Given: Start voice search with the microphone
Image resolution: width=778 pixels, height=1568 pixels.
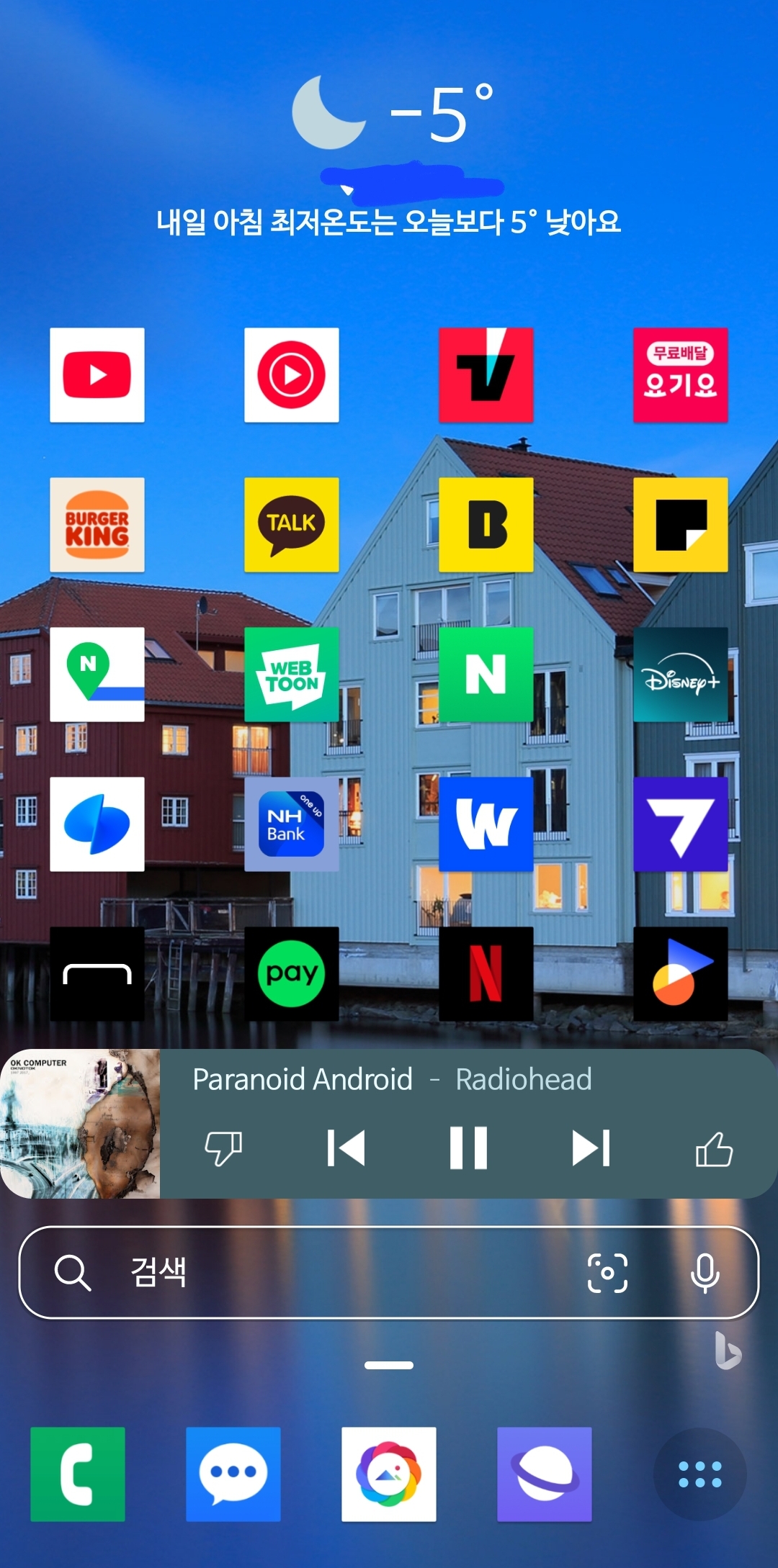Looking at the screenshot, I should point(705,1273).
